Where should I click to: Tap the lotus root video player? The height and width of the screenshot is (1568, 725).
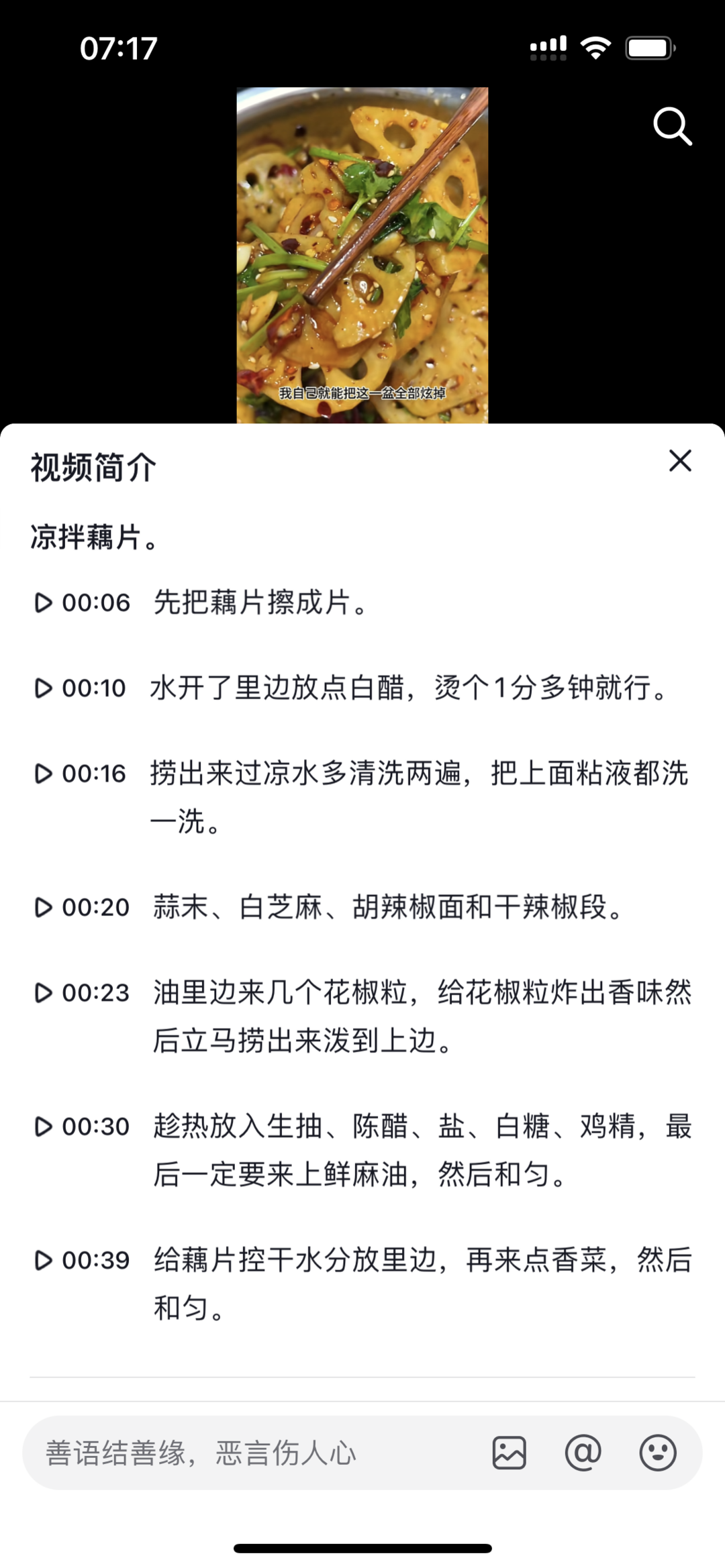click(362, 255)
